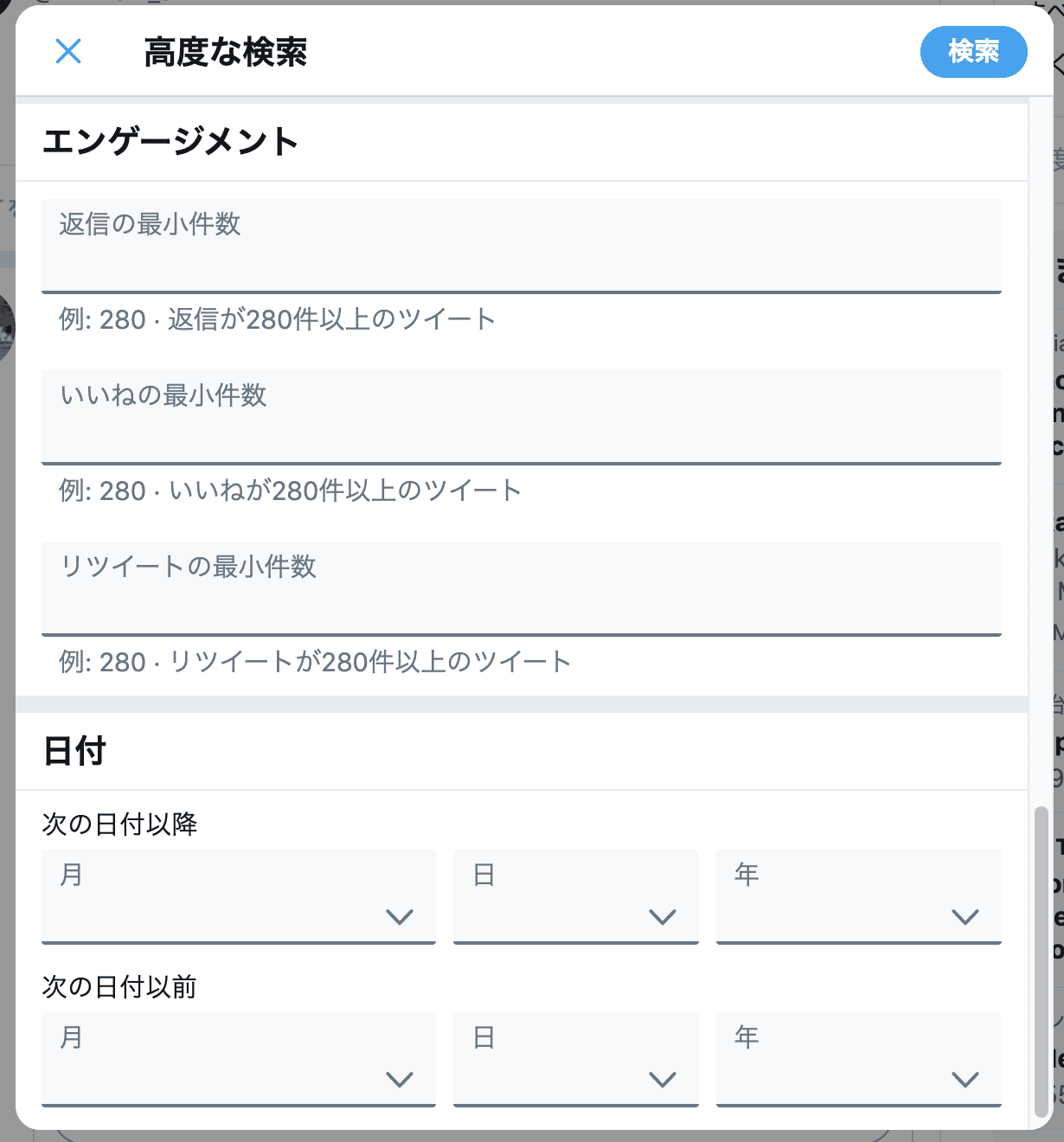The image size is (1064, 1142).
Task: Tap the 検索 search button
Action: click(973, 52)
